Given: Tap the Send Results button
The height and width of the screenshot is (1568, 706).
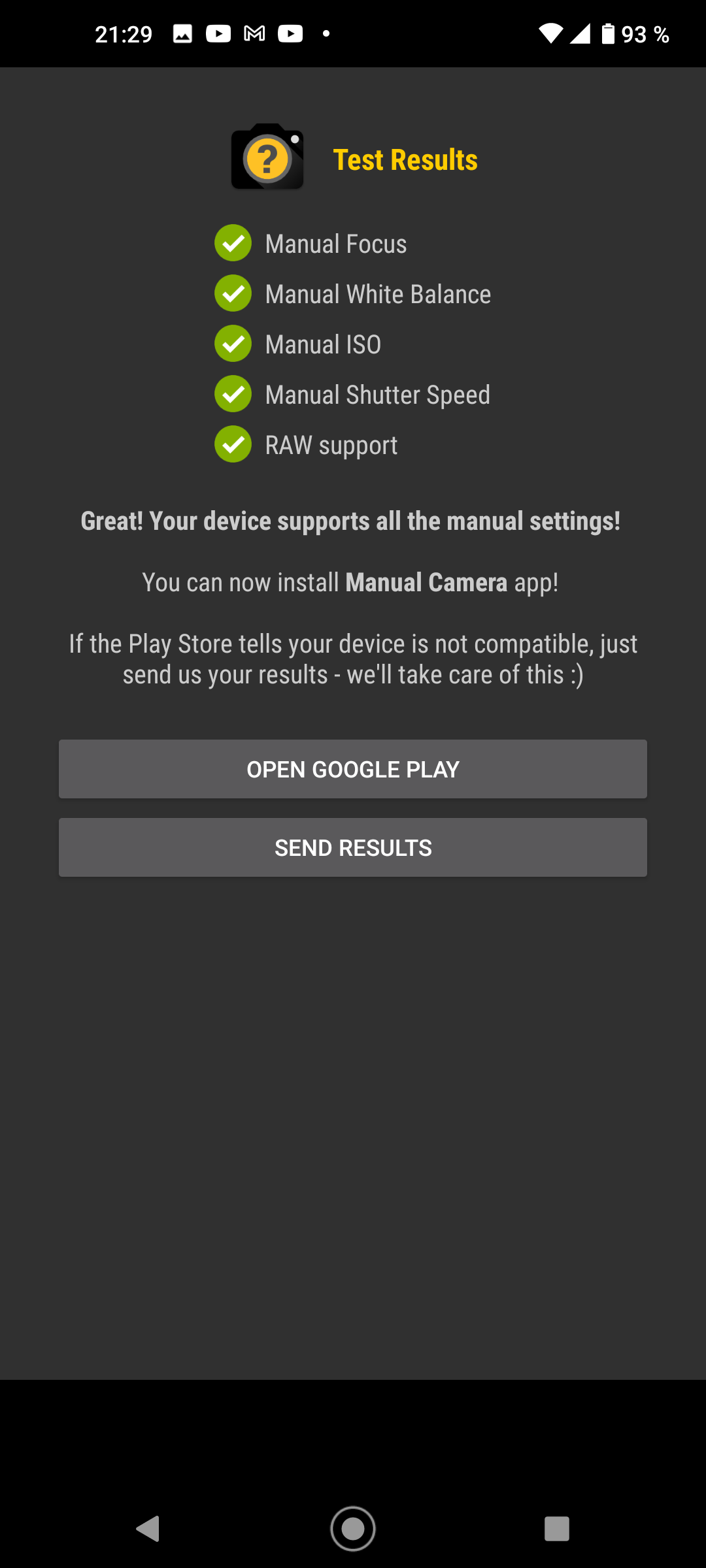Looking at the screenshot, I should 353,847.
